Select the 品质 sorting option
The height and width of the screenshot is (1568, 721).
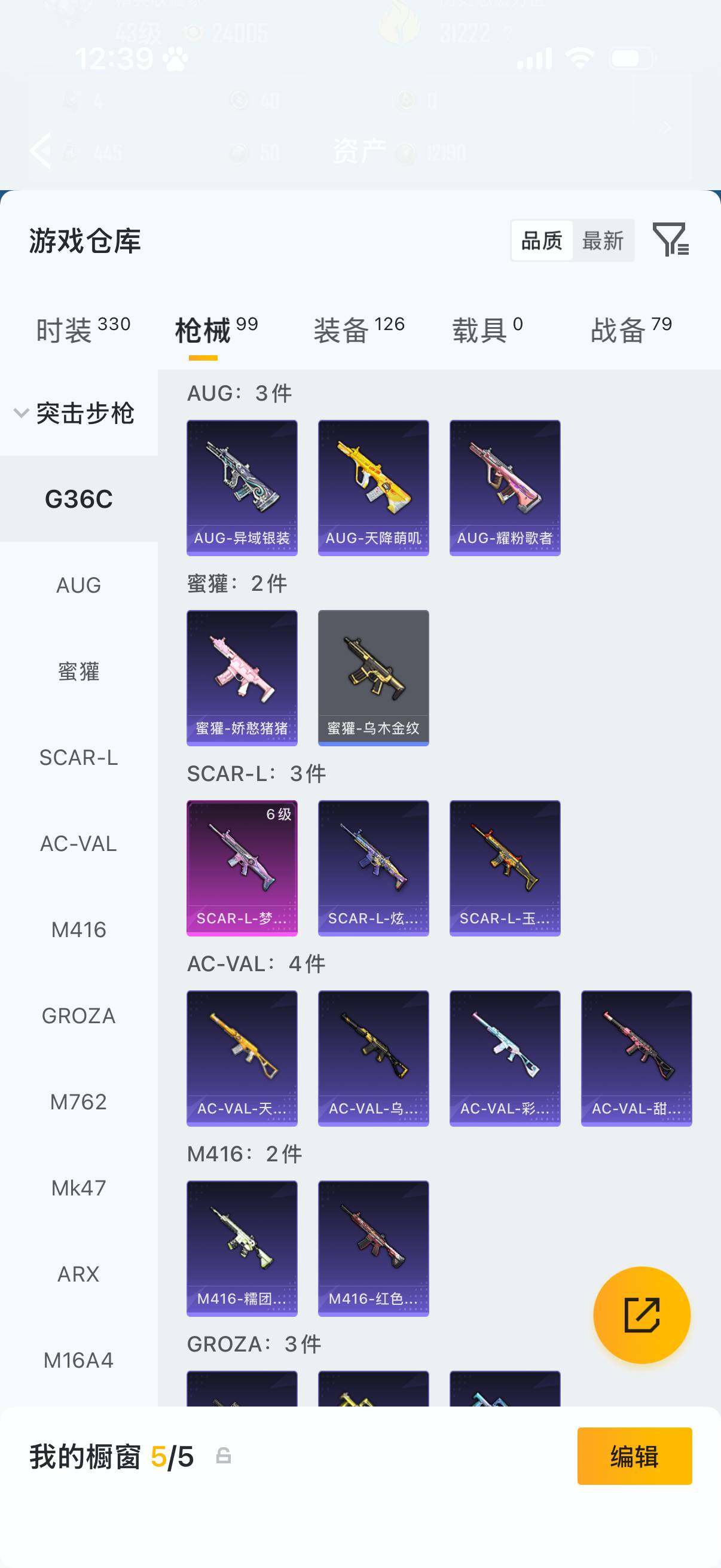pos(542,241)
